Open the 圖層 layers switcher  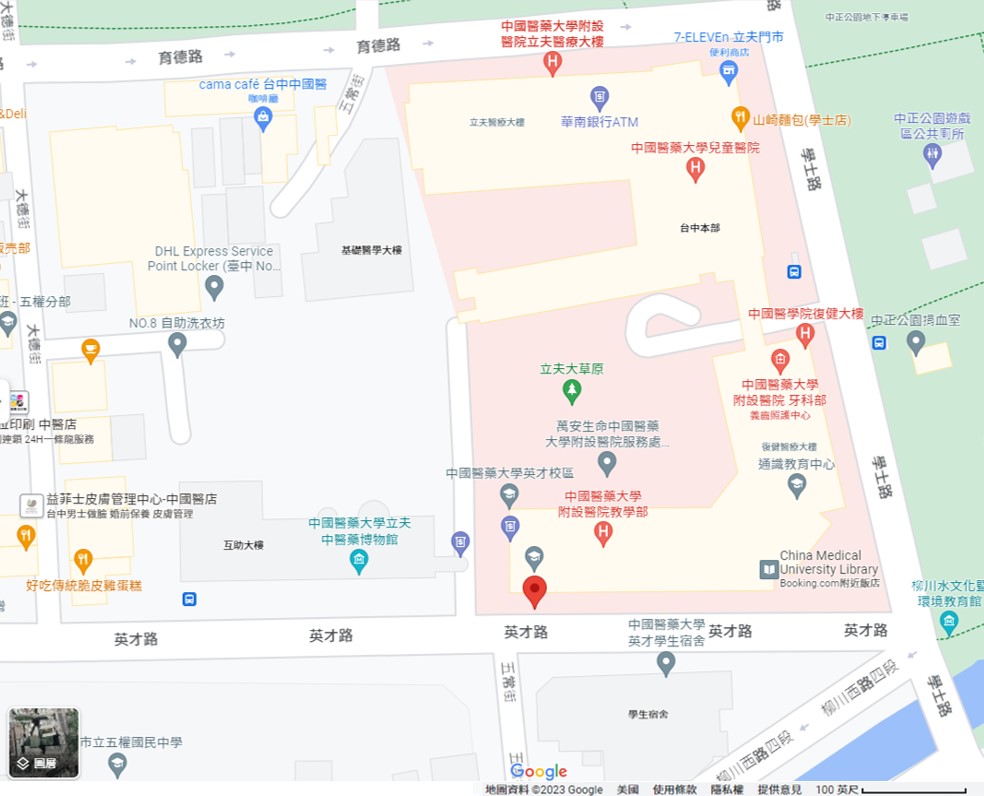44,742
